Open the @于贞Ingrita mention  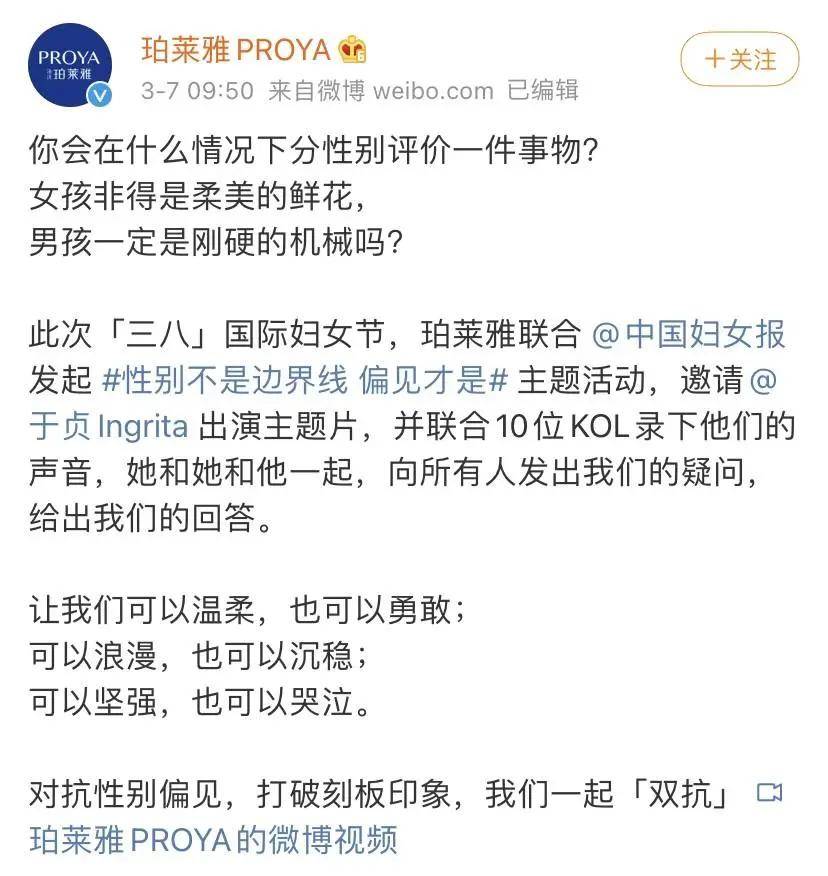[x=108, y=427]
